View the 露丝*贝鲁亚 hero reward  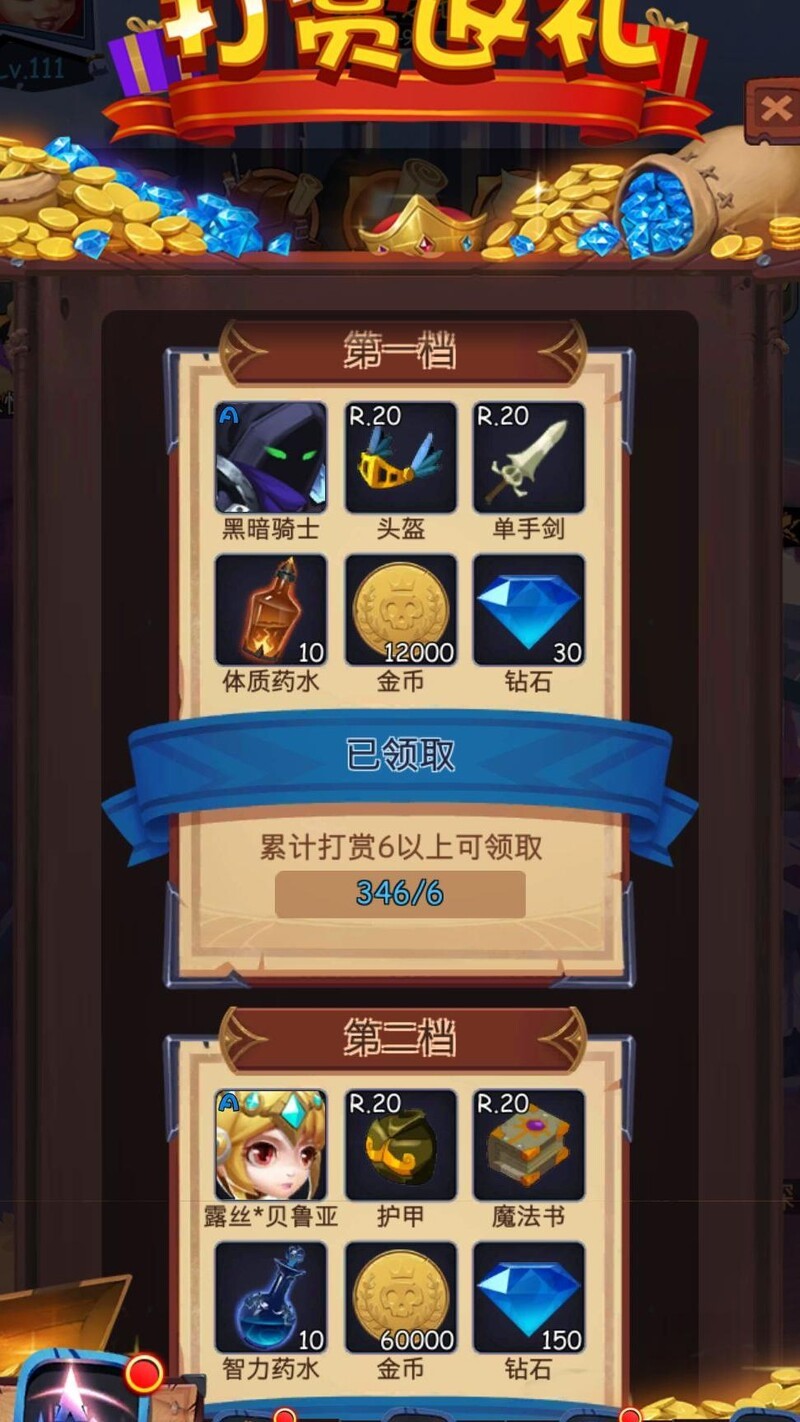coord(271,1145)
